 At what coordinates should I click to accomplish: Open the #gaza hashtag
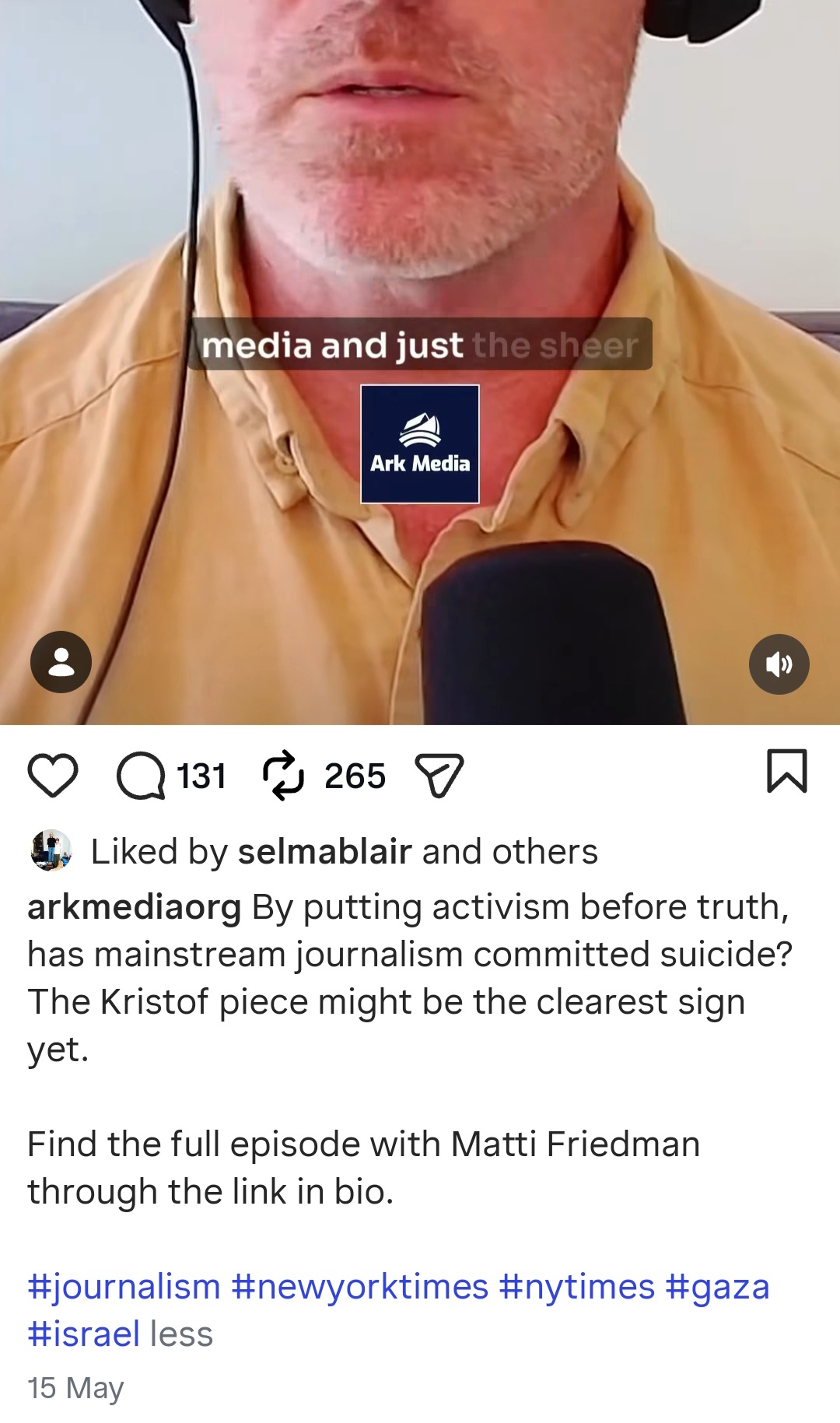coord(717,1287)
